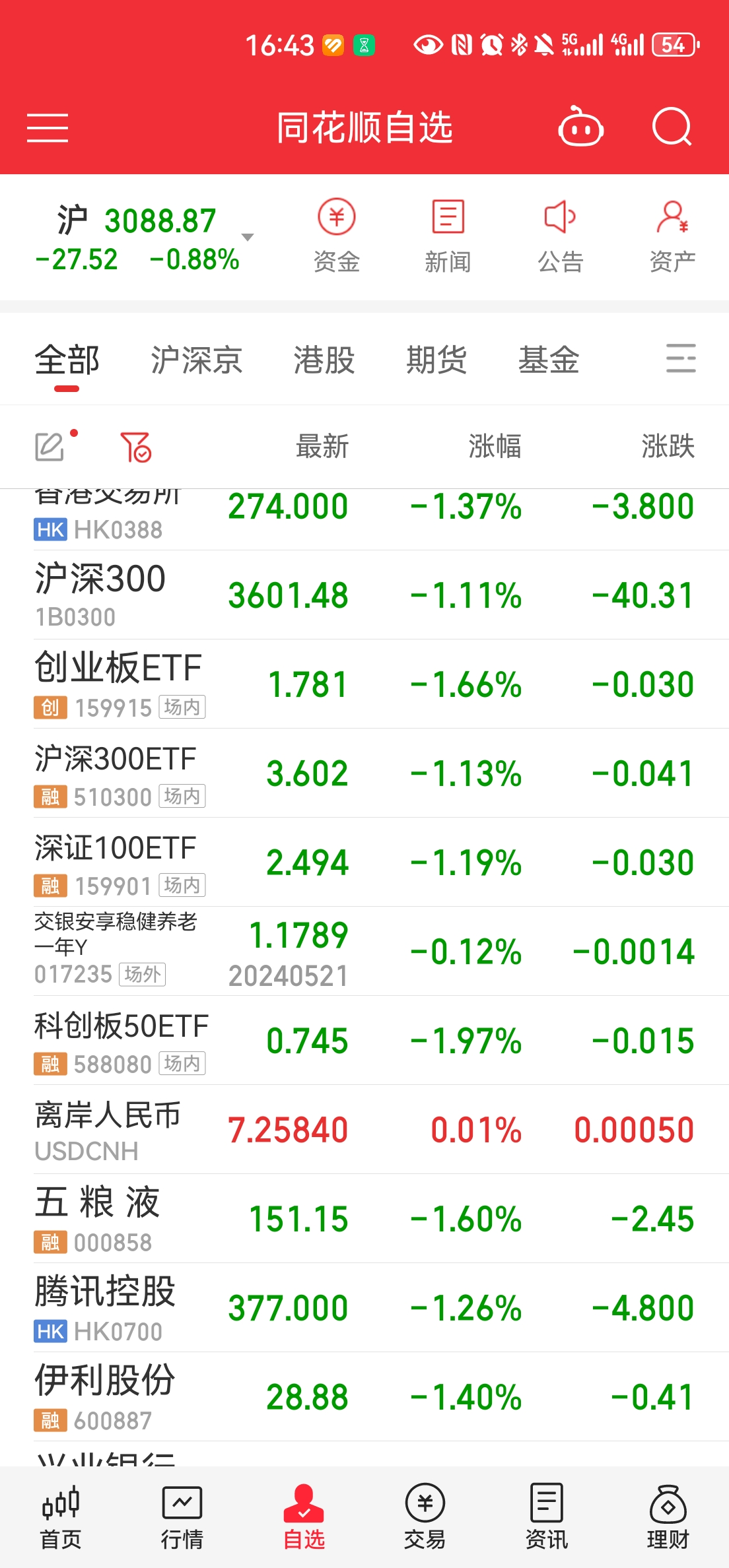This screenshot has width=729, height=1568.
Task: Open 新闻 news shortcut
Action: point(448,236)
